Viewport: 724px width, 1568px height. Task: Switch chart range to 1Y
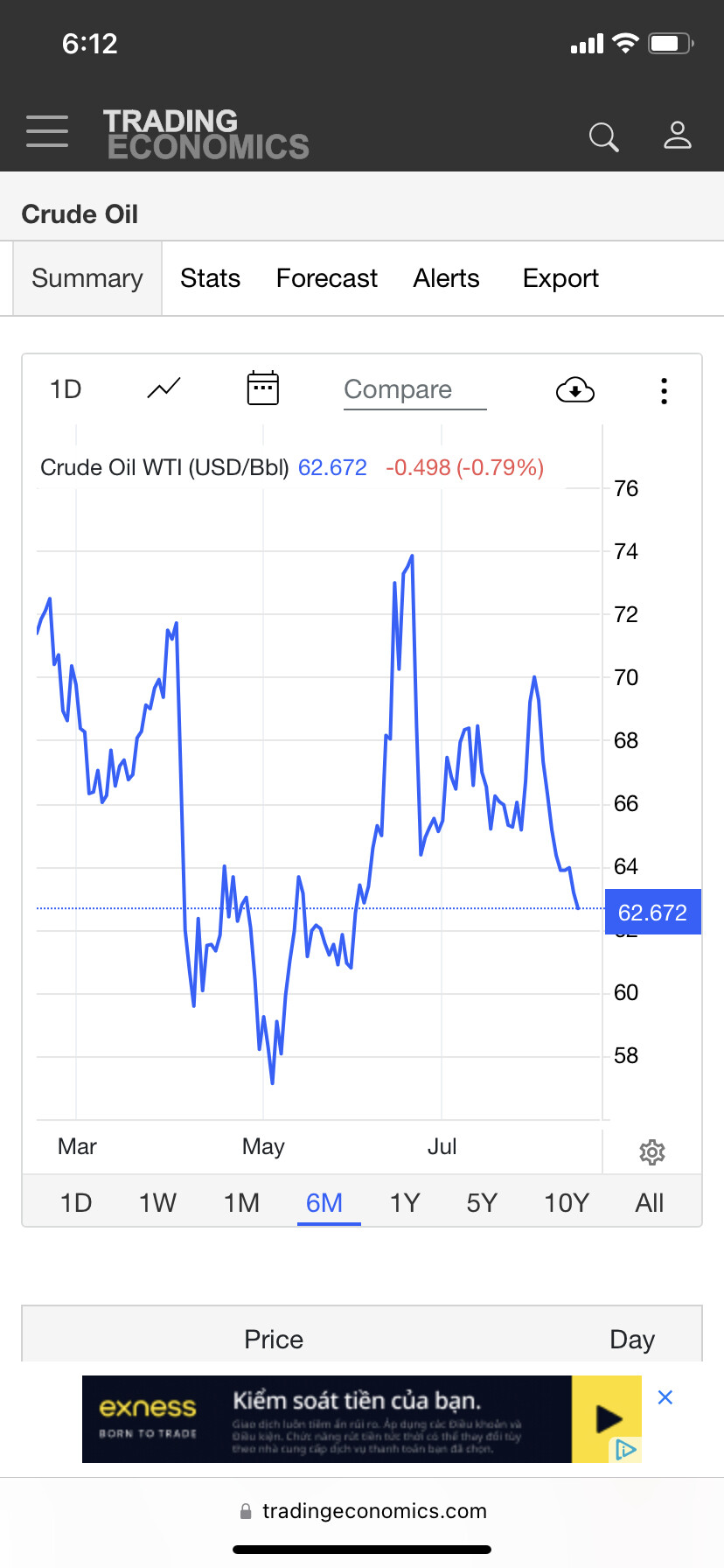tap(405, 1203)
